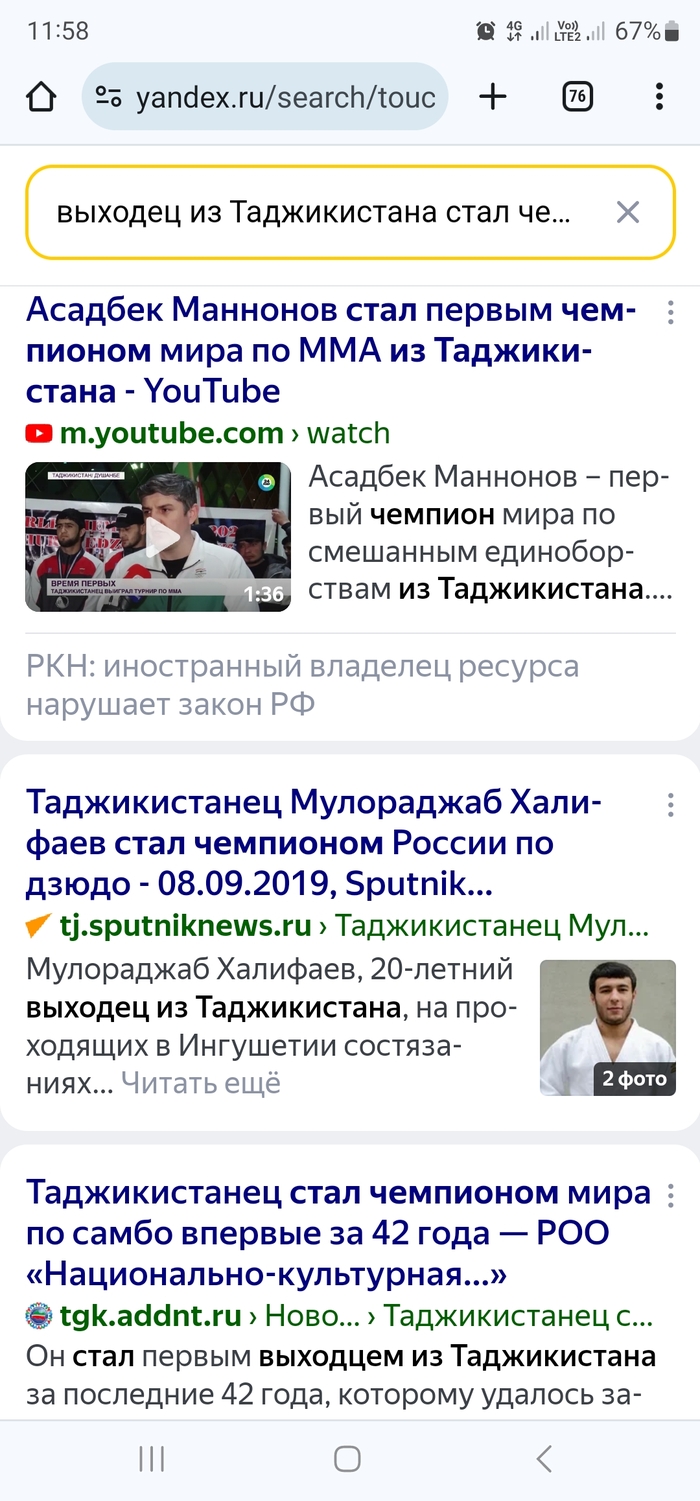Open the browser overflow menu
The width and height of the screenshot is (700, 1501).
click(x=658, y=97)
